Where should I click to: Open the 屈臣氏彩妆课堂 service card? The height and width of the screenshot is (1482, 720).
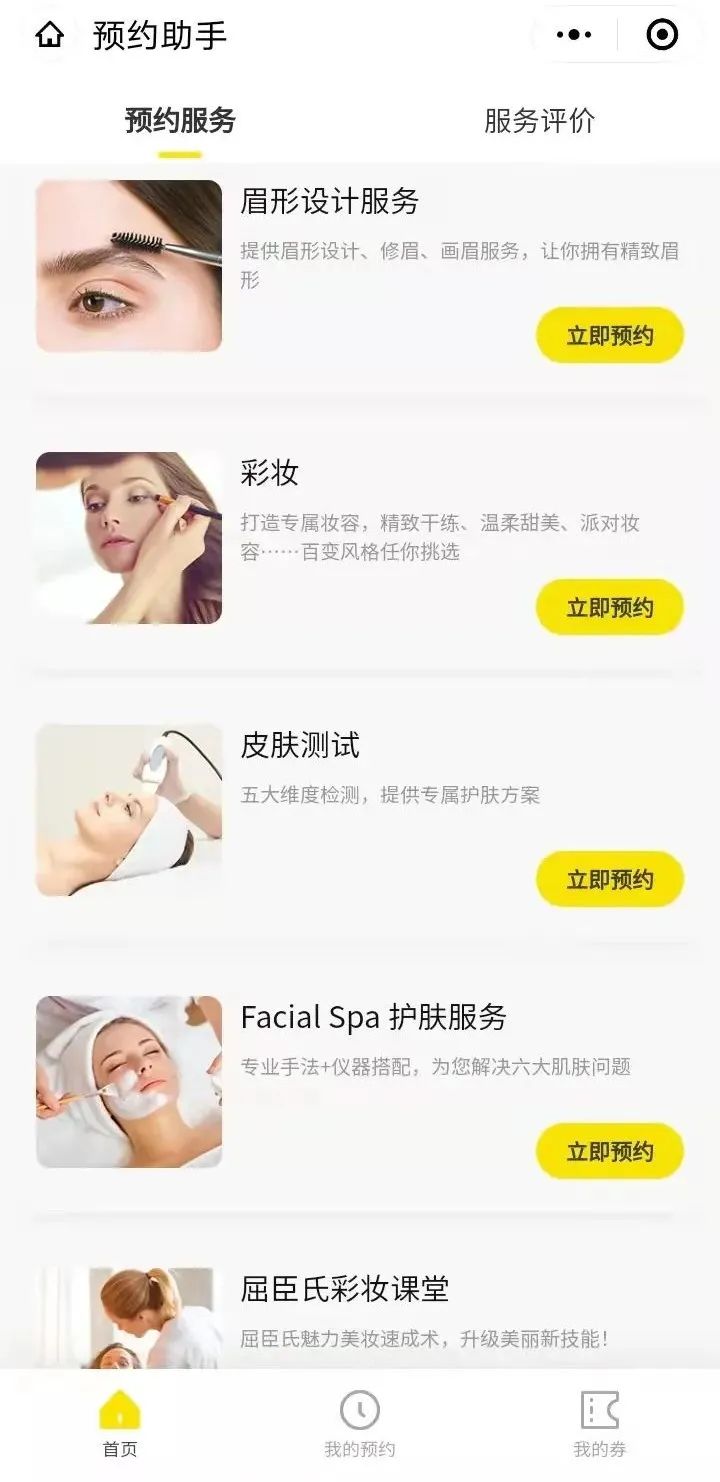tap(344, 1290)
